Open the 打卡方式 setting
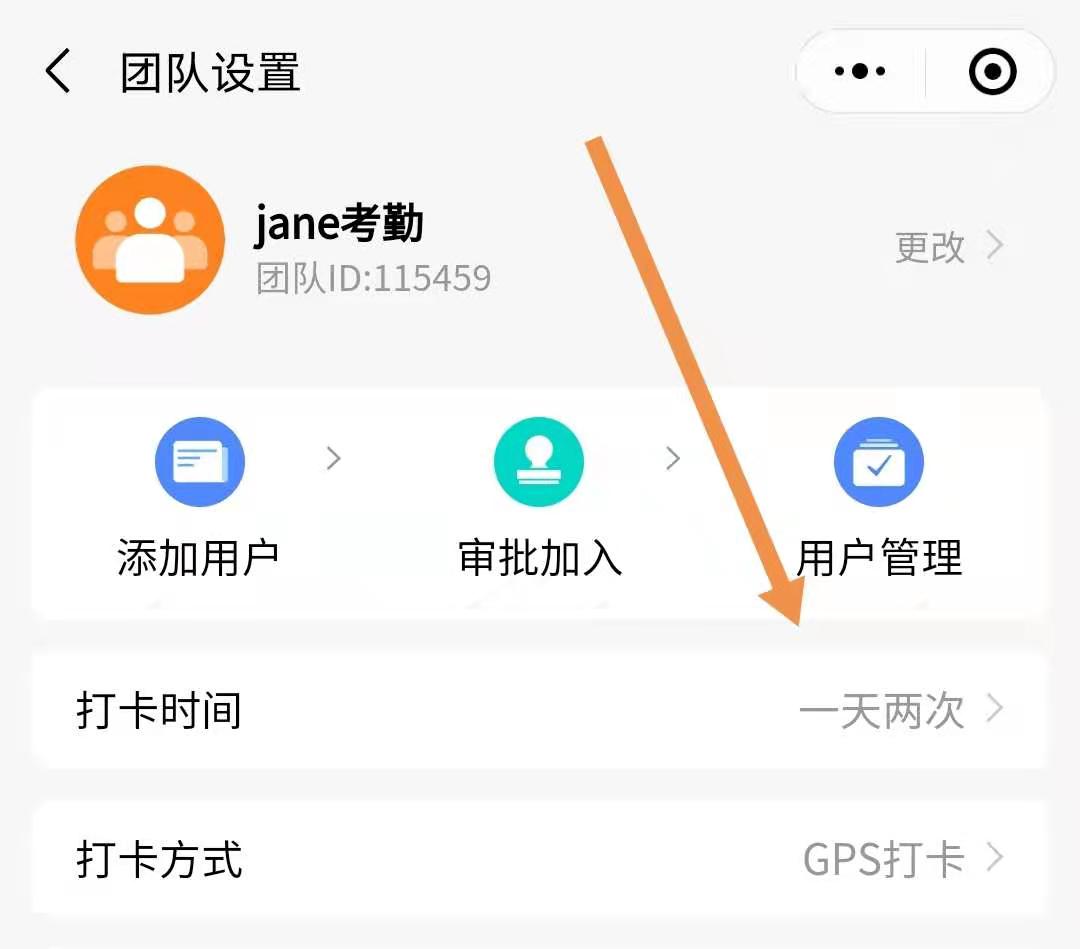 click(540, 859)
